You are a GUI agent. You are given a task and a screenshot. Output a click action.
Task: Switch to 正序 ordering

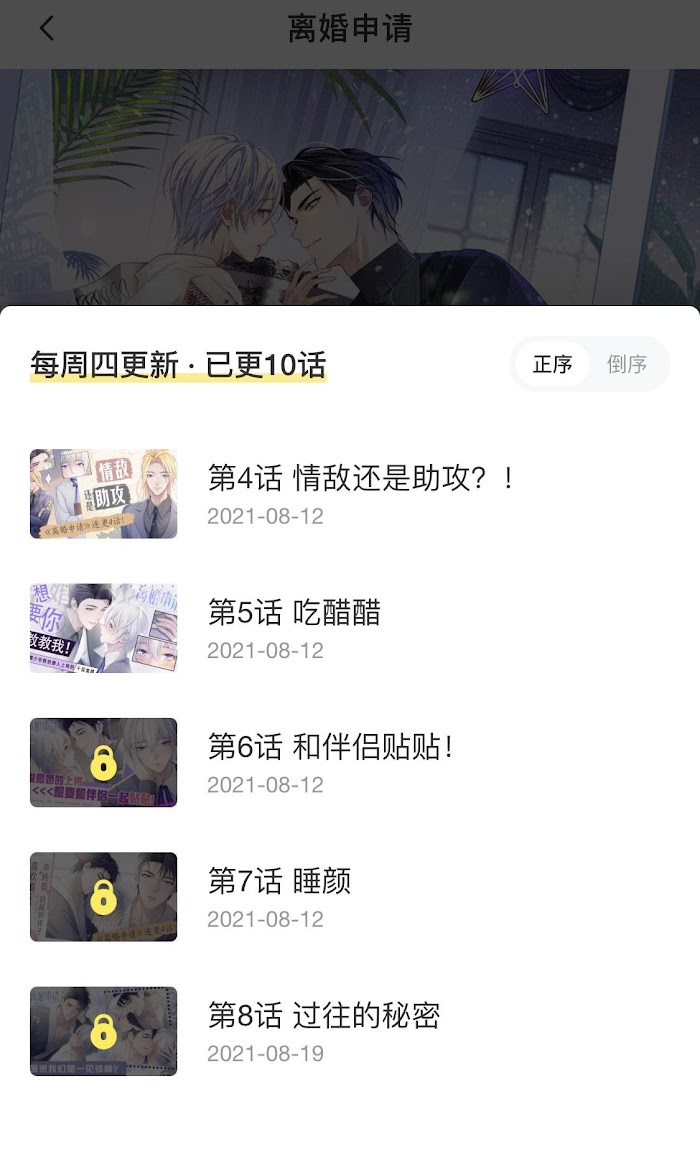552,365
